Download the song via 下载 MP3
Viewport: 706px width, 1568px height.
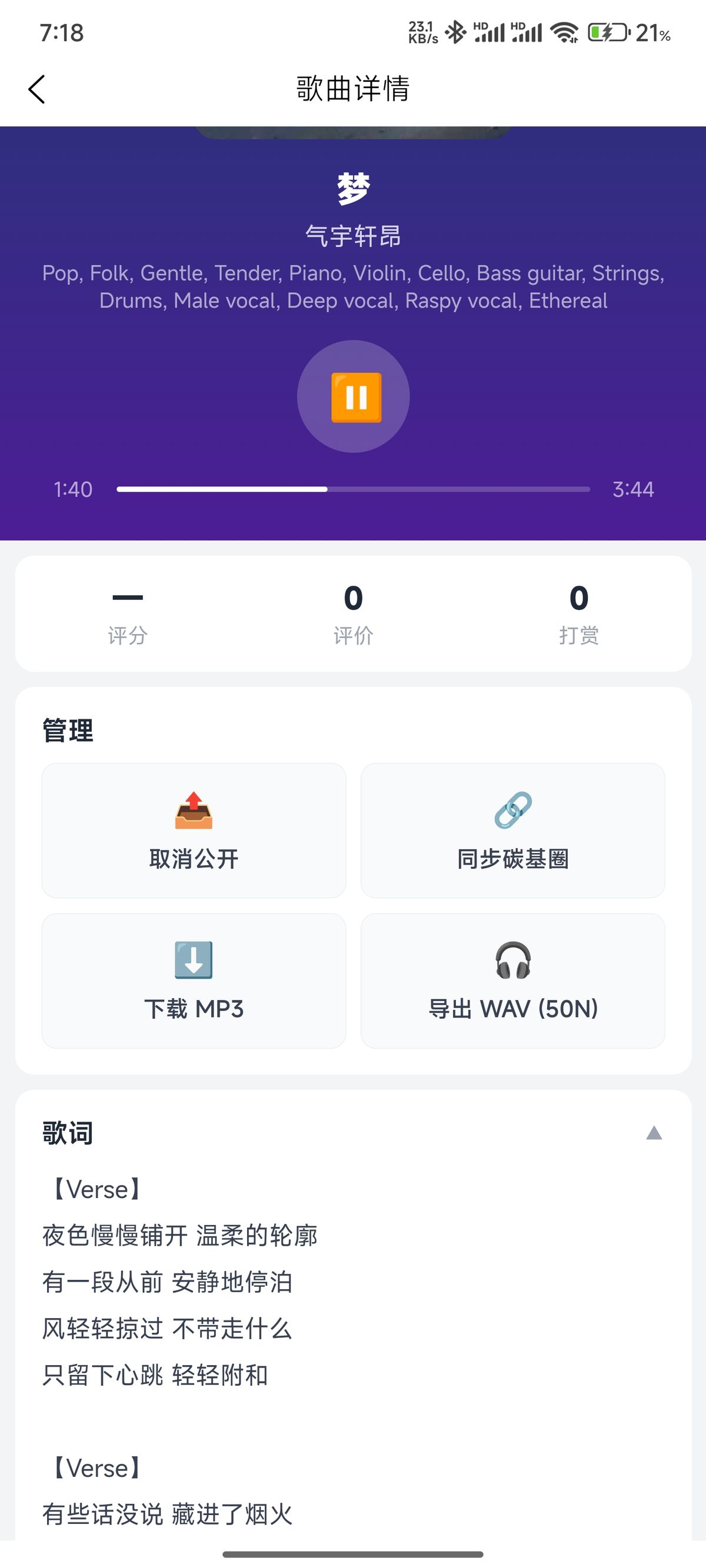click(194, 980)
